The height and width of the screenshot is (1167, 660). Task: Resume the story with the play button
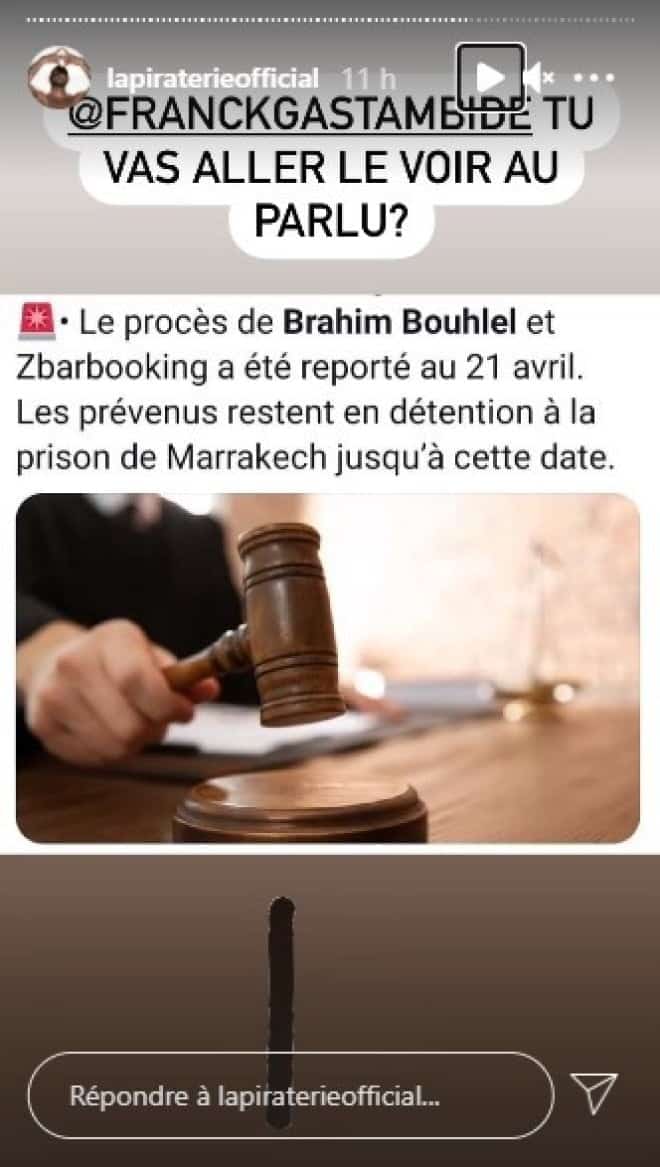pos(490,77)
